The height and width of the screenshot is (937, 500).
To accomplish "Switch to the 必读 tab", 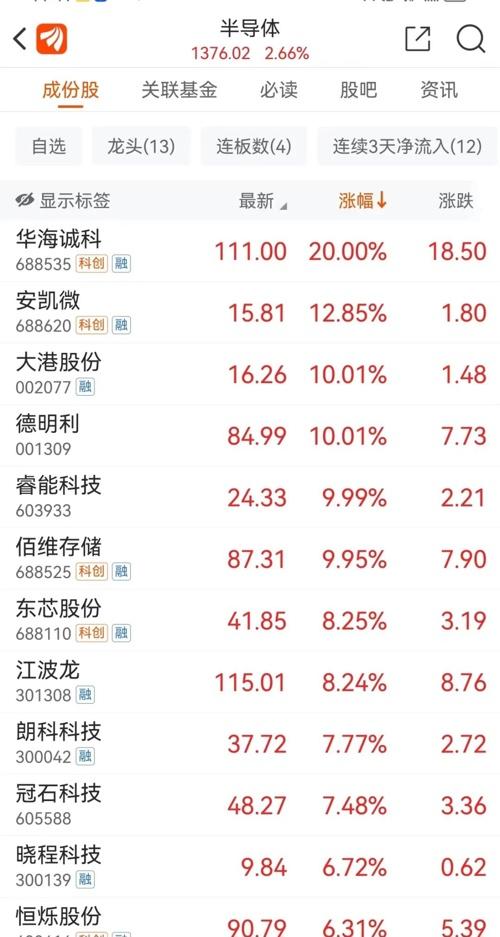I will (279, 90).
